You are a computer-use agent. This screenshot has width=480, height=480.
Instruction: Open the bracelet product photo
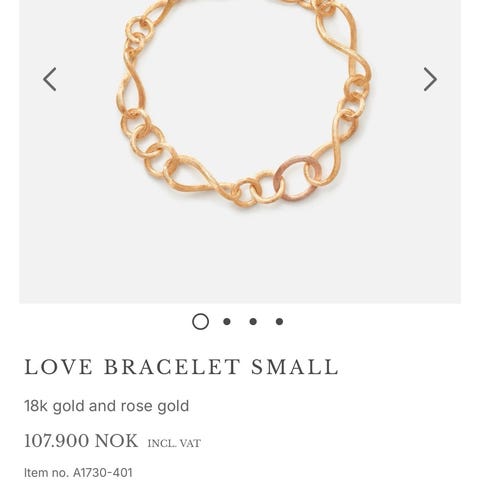coord(240,152)
